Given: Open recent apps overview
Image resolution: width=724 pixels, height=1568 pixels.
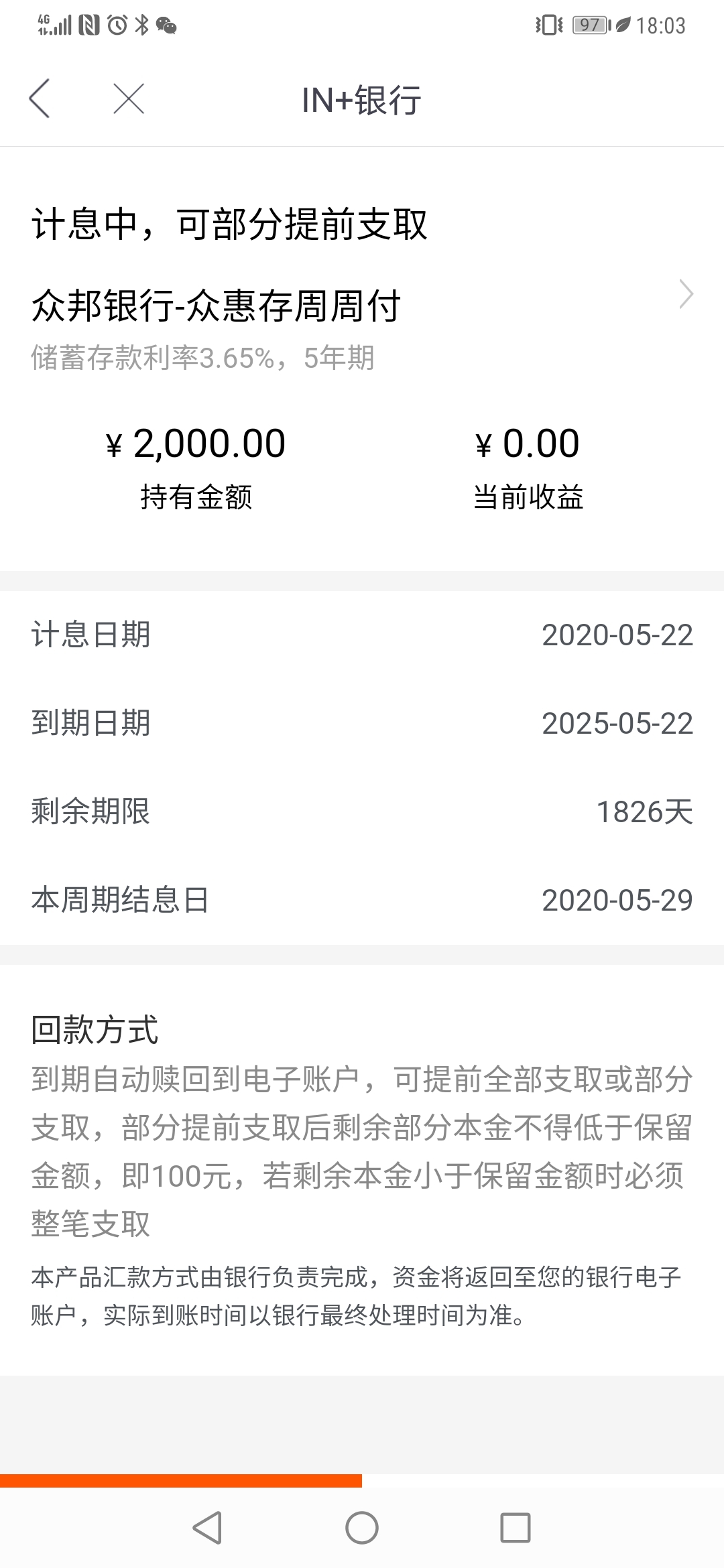Looking at the screenshot, I should 516,1528.
